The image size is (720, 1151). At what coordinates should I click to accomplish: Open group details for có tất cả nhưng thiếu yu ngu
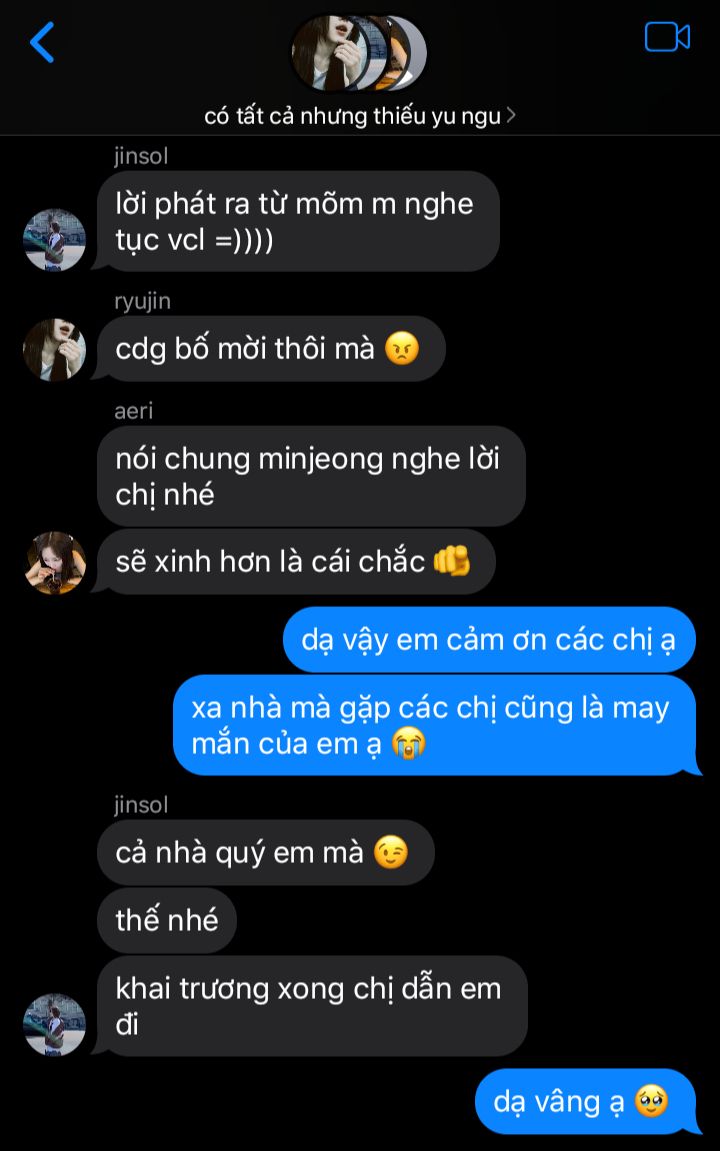point(360,116)
